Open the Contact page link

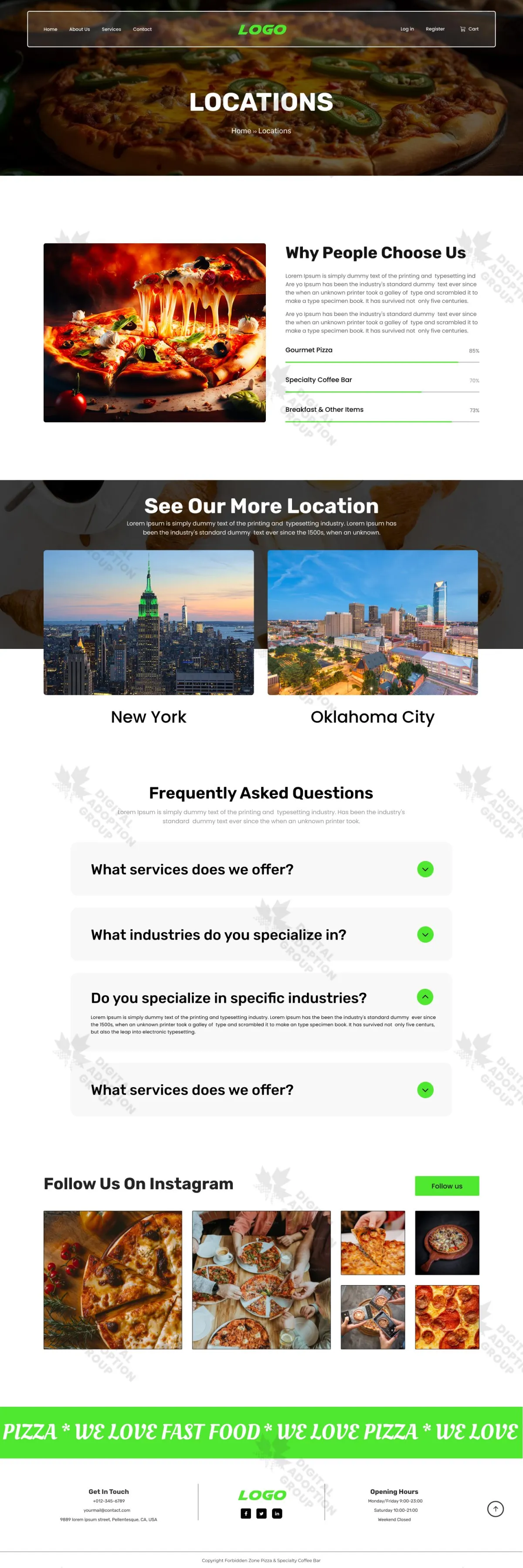click(x=142, y=29)
